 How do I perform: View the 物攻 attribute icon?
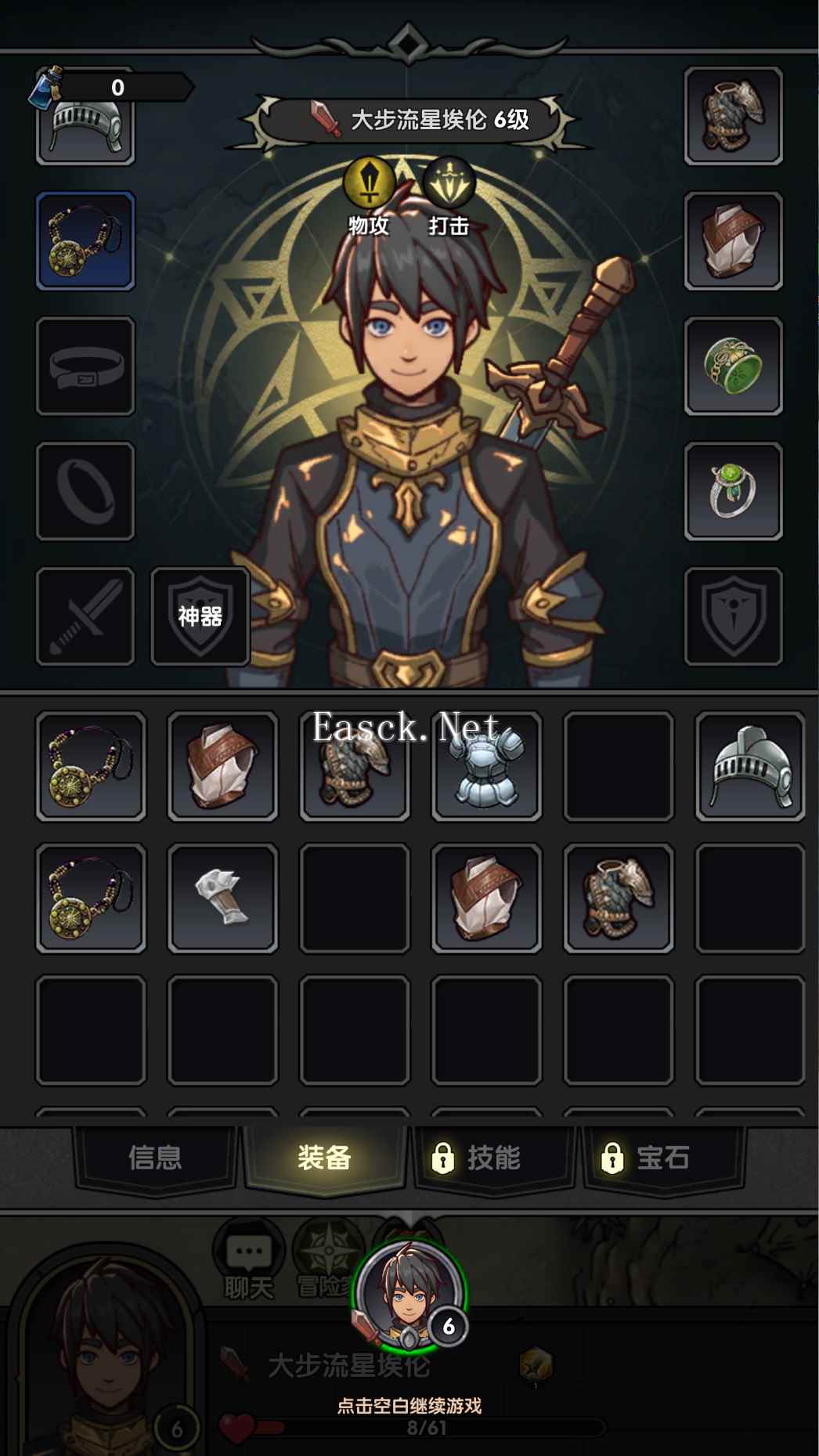(369, 184)
